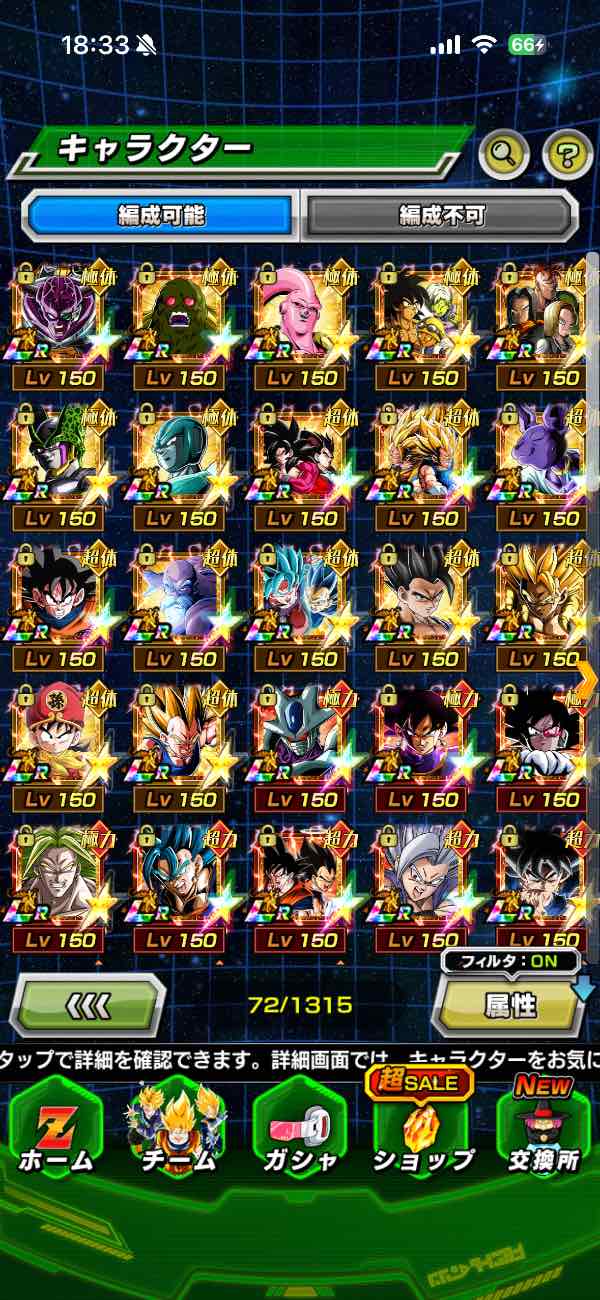Select the green Cell character card
Image resolution: width=600 pixels, height=1300 pixels.
62,450
